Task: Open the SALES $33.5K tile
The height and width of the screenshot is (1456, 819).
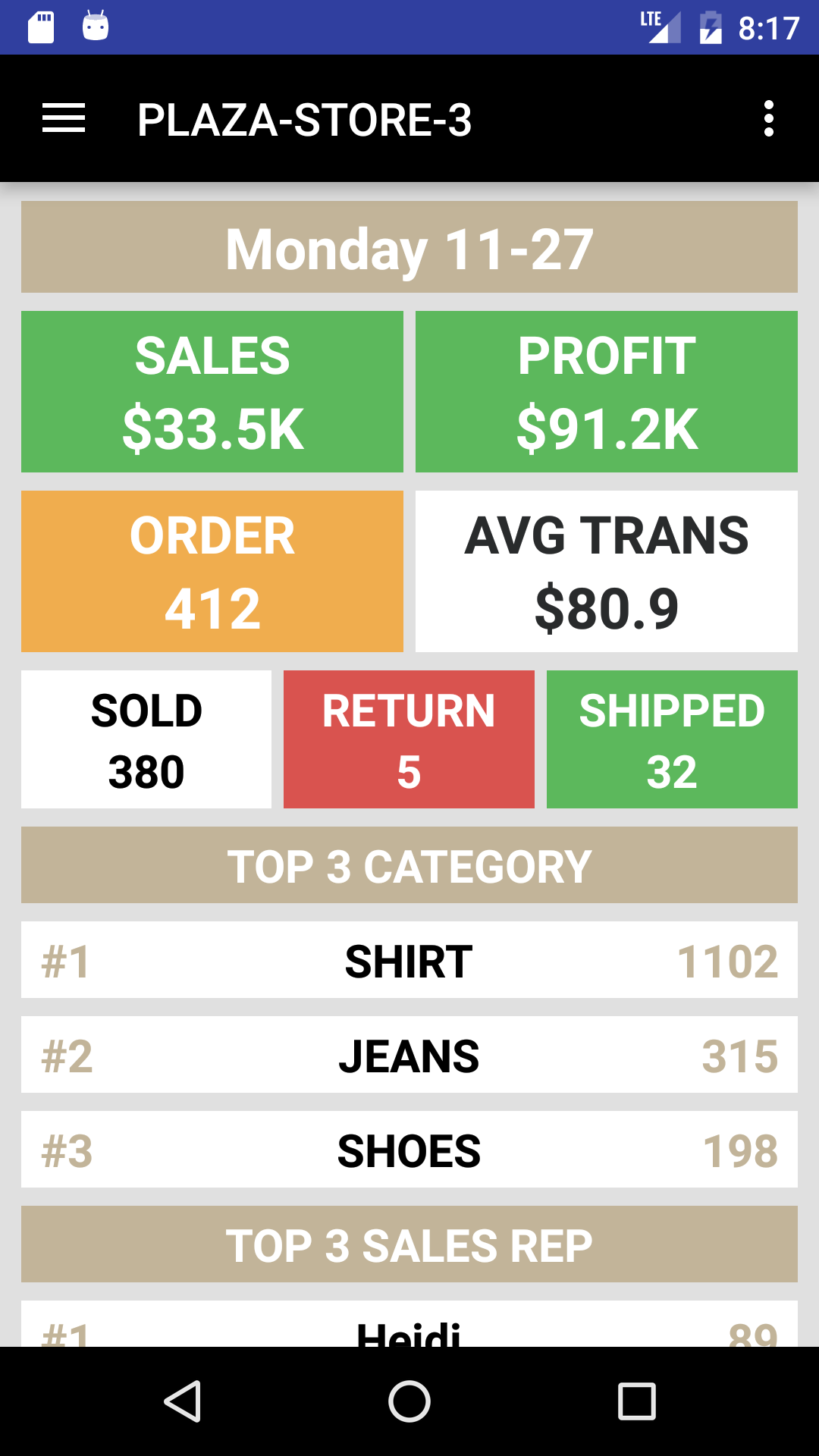Action: coord(212,392)
